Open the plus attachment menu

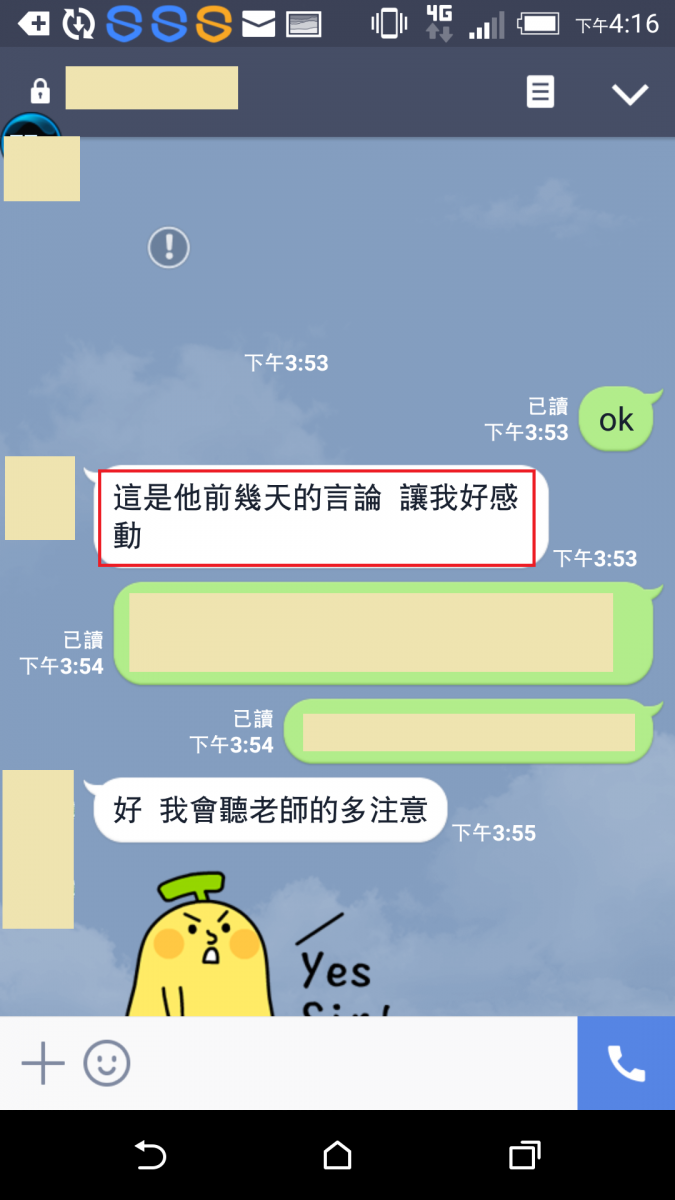click(43, 1063)
